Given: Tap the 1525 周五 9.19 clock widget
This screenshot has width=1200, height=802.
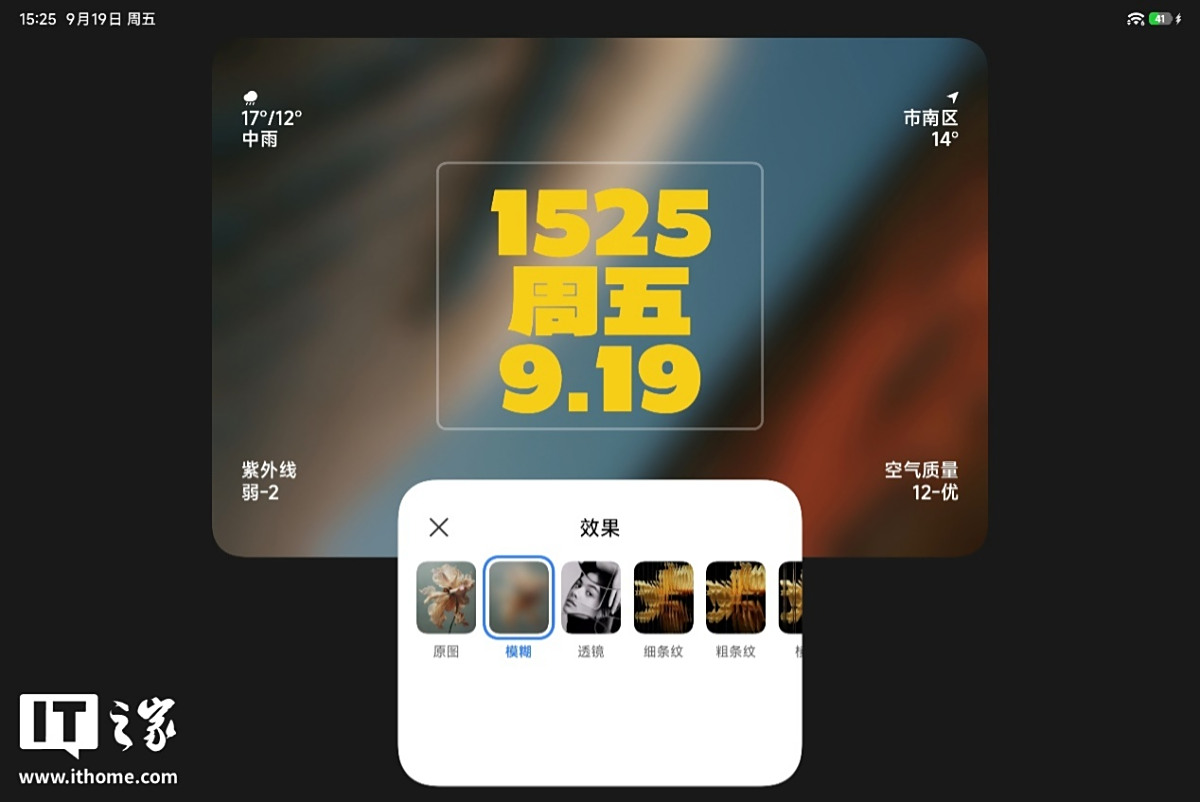Looking at the screenshot, I should click(x=600, y=296).
